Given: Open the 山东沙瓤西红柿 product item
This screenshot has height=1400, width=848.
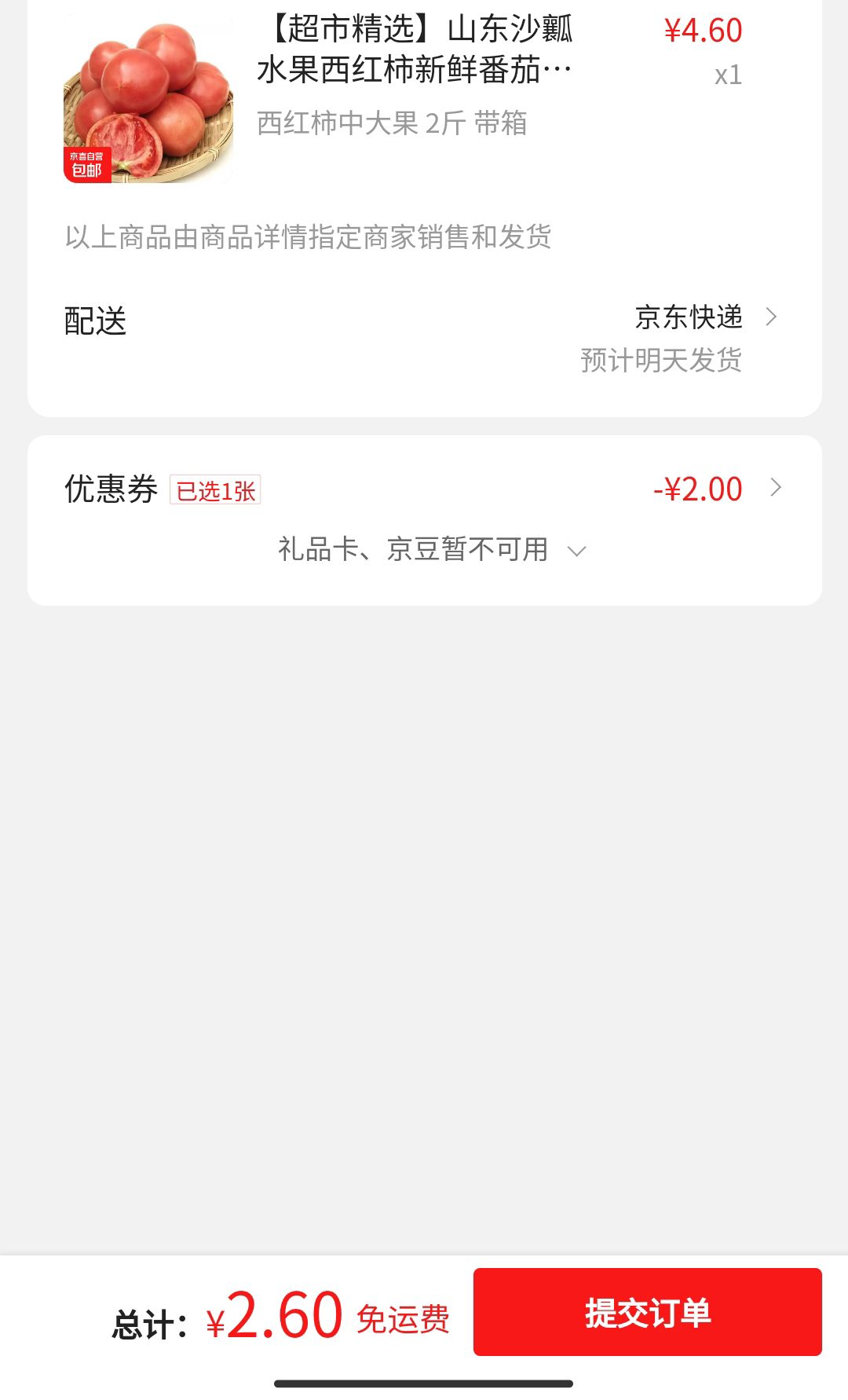Looking at the screenshot, I should 424,97.
